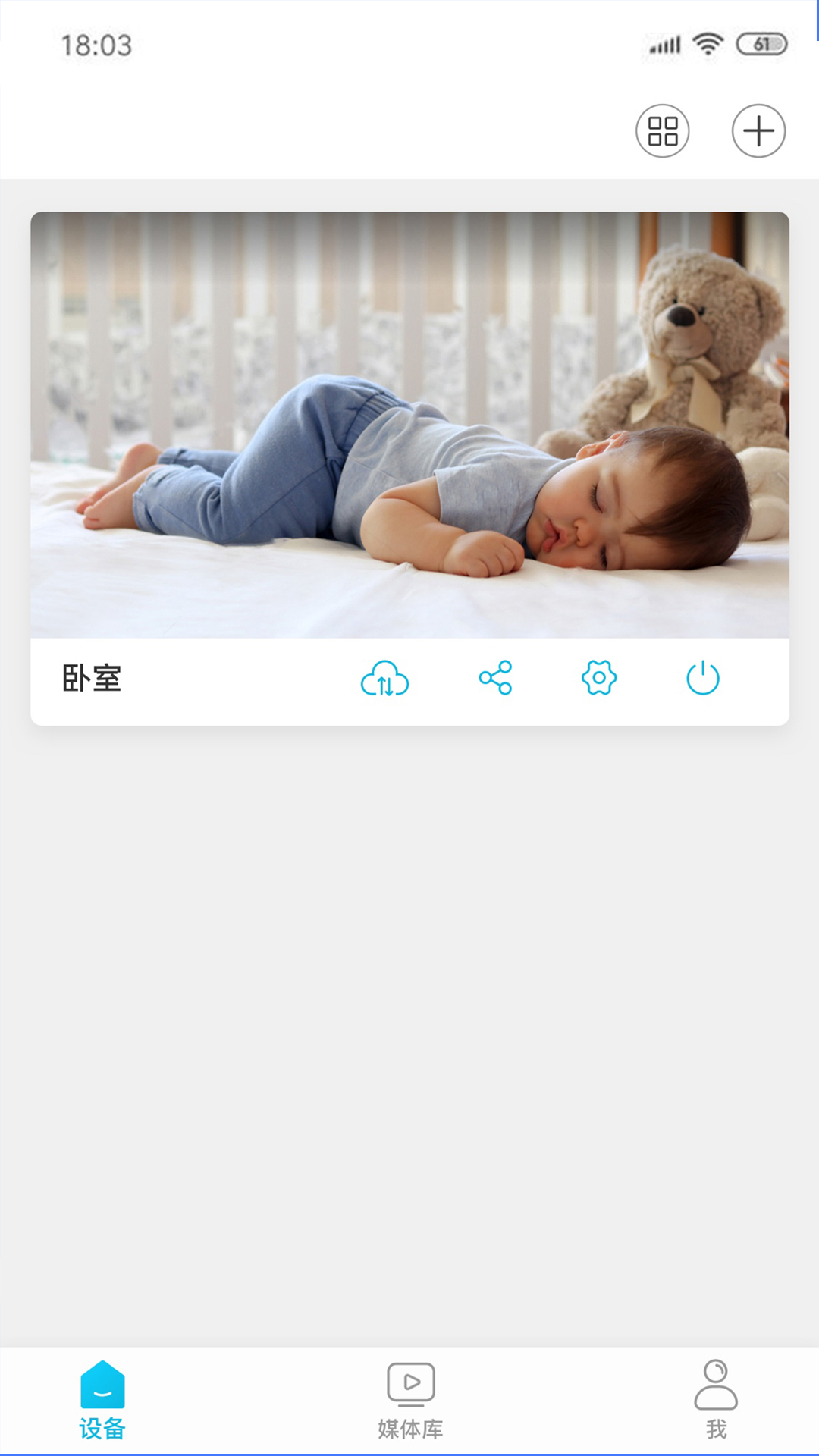The image size is (819, 1456).
Task: Switch to the 媒体库 tab
Action: click(410, 1400)
